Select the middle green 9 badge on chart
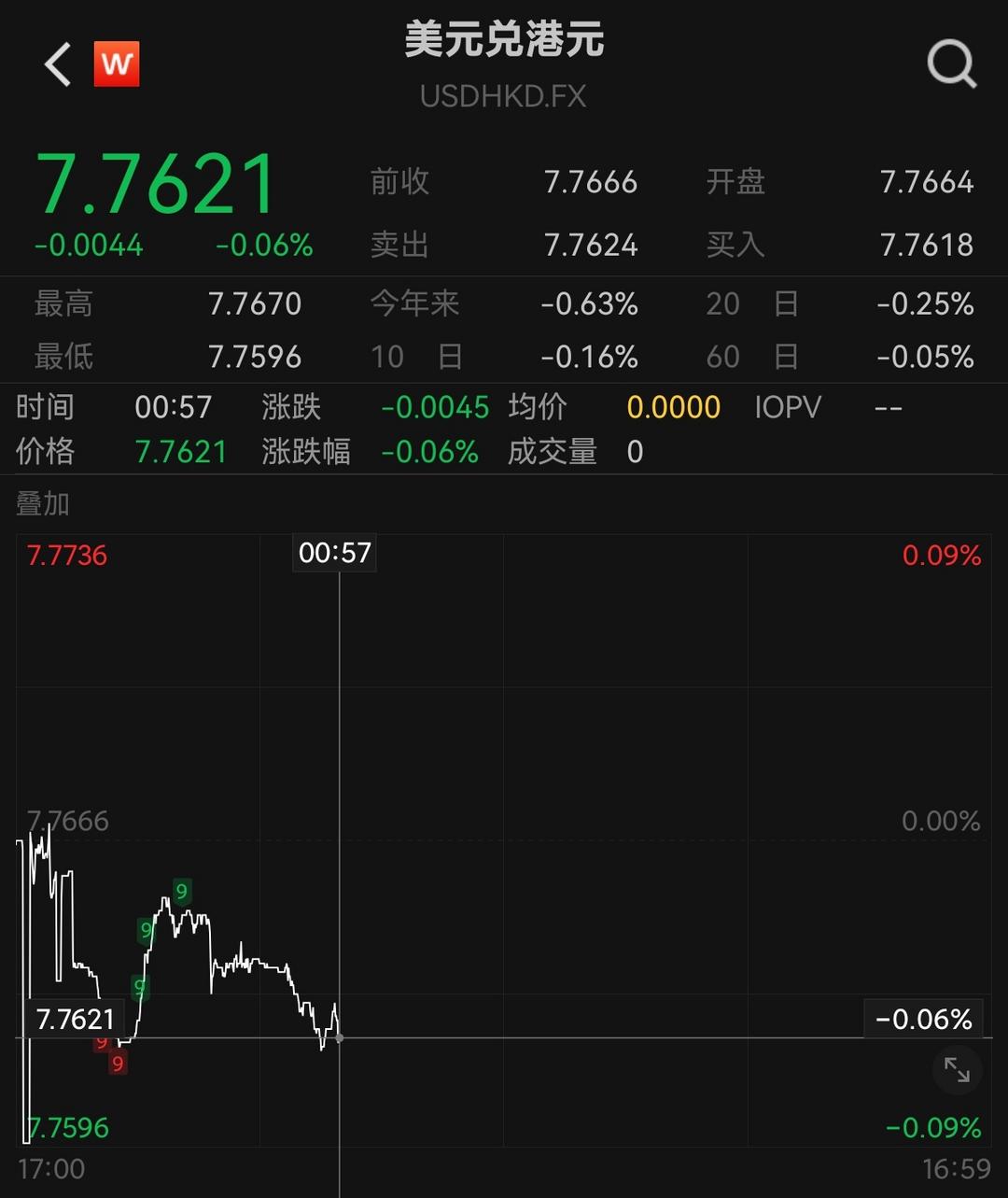The width and height of the screenshot is (1008, 1198). tap(145, 929)
